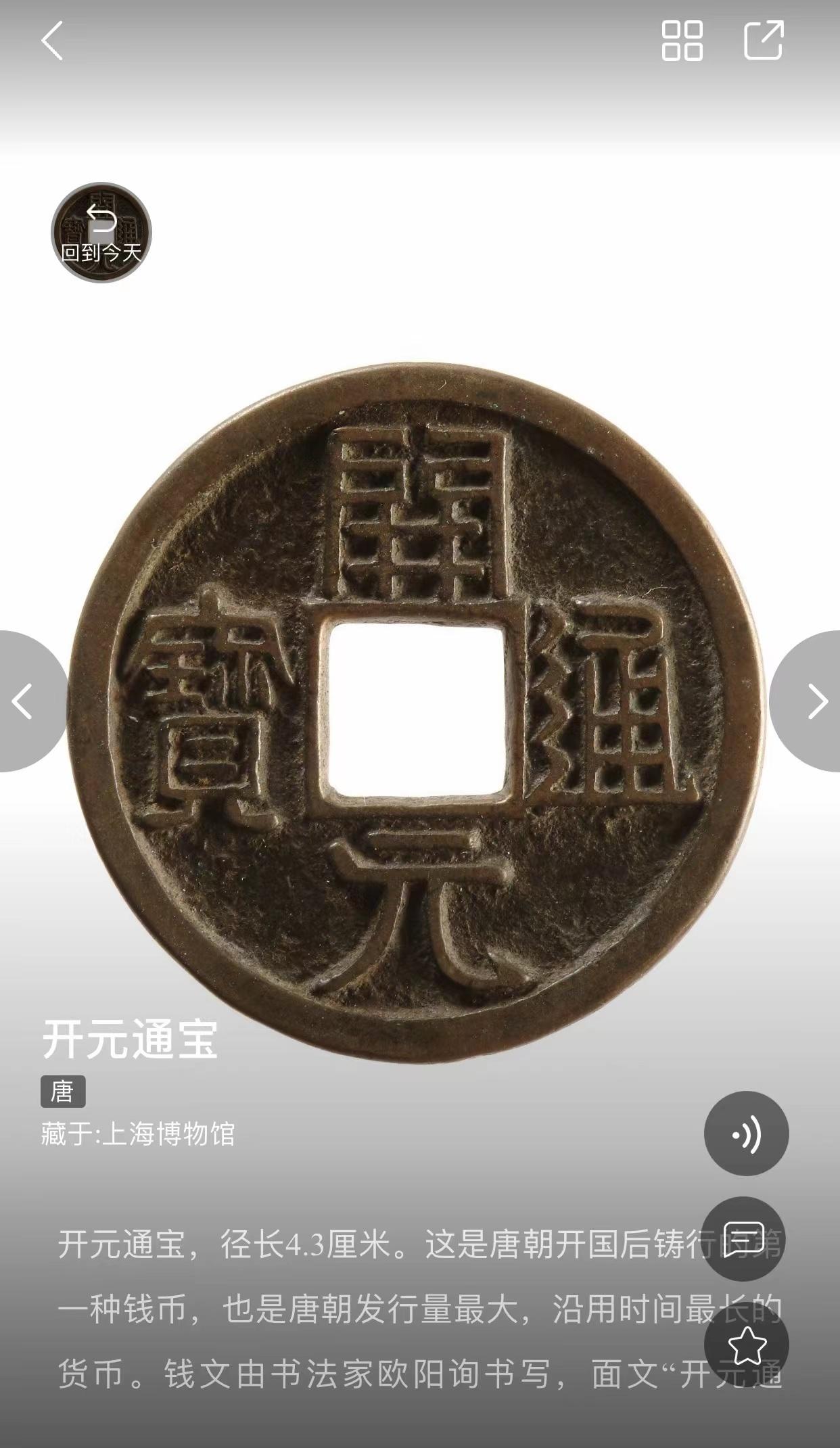Viewport: 840px width, 1448px height.
Task: Go back using the top-left arrow
Action: point(52,41)
